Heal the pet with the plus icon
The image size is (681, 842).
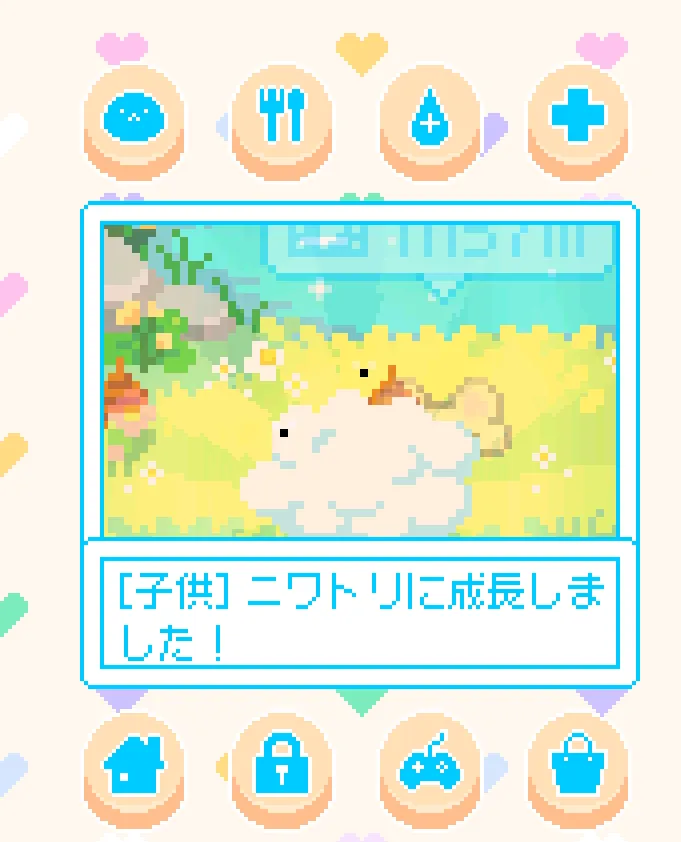click(577, 119)
